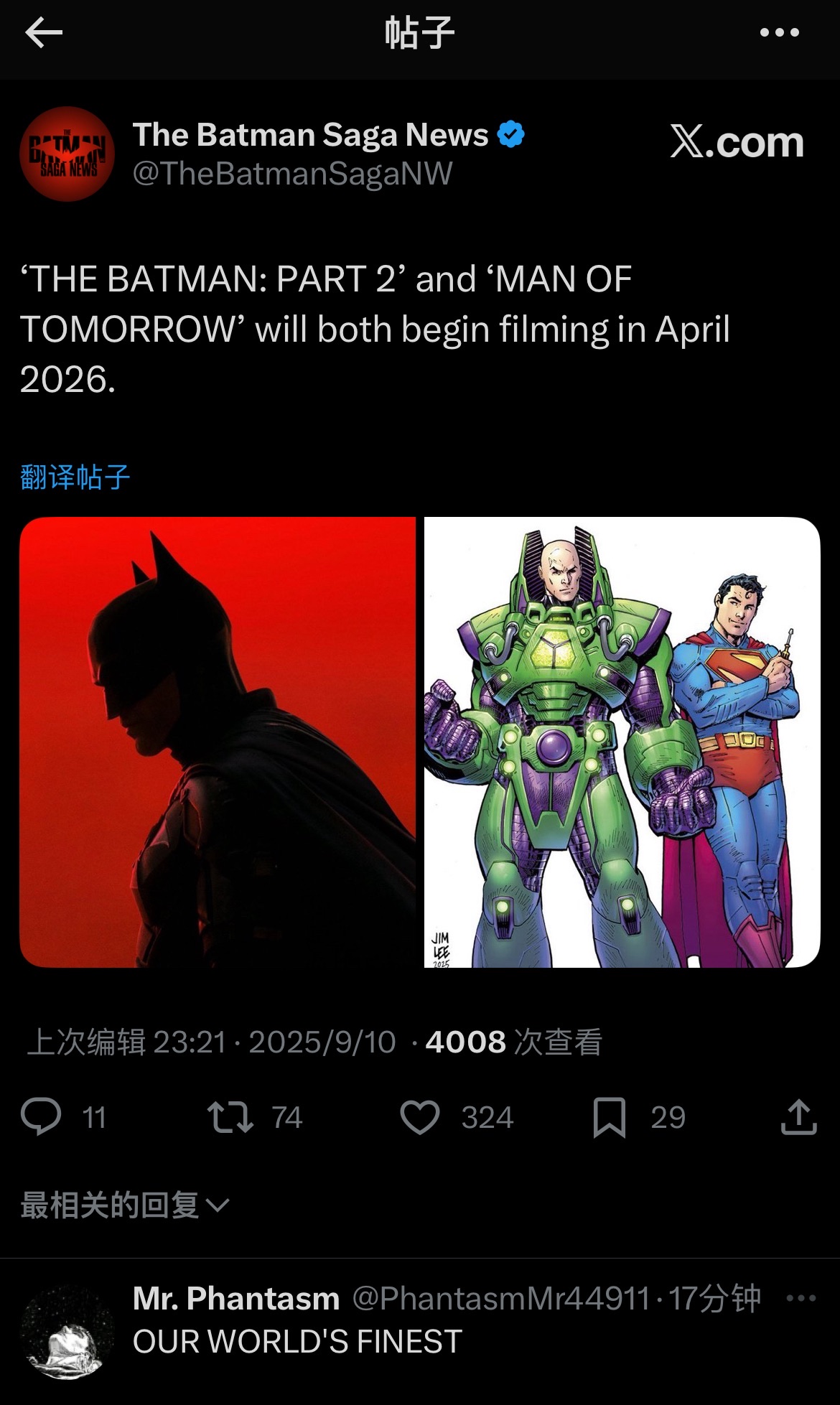Open the post's three-dot overflow menu
Screen dimensions: 840x1405
[x=779, y=33]
